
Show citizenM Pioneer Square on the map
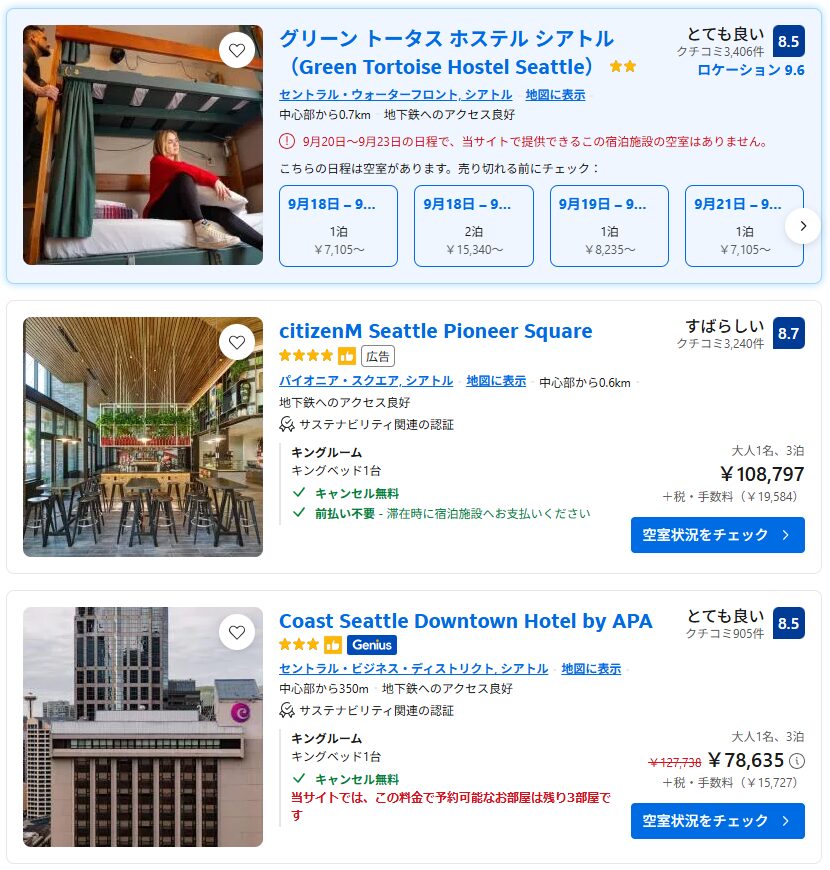click(x=496, y=381)
